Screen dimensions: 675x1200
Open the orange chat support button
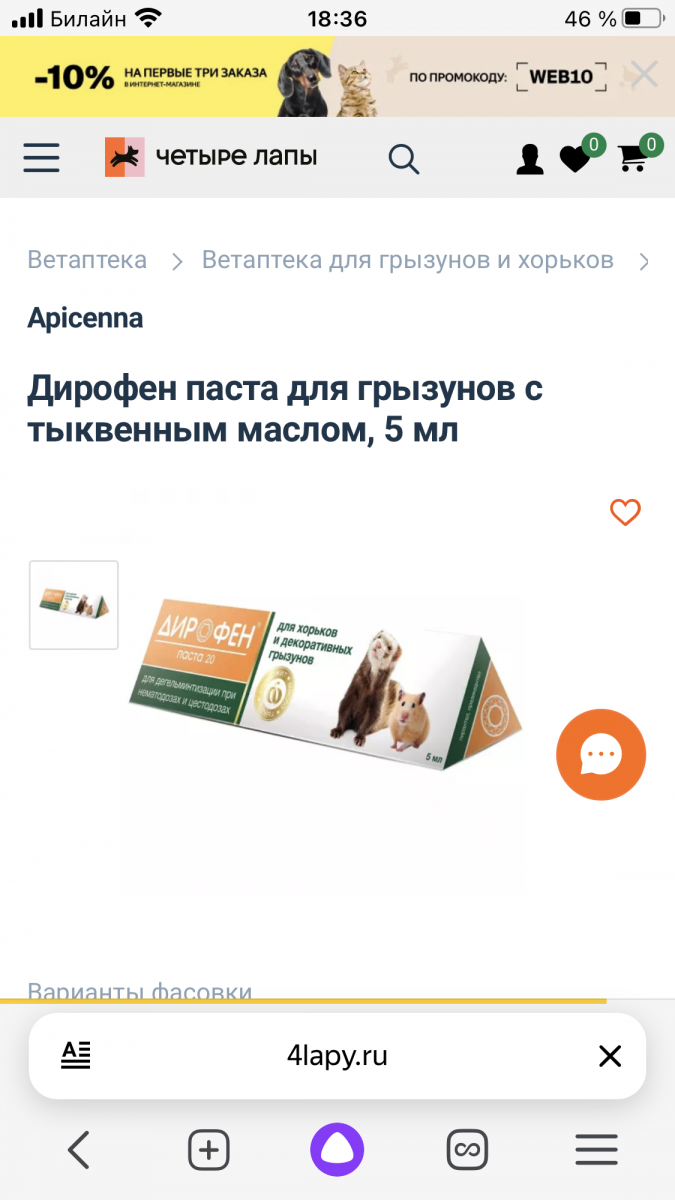601,755
